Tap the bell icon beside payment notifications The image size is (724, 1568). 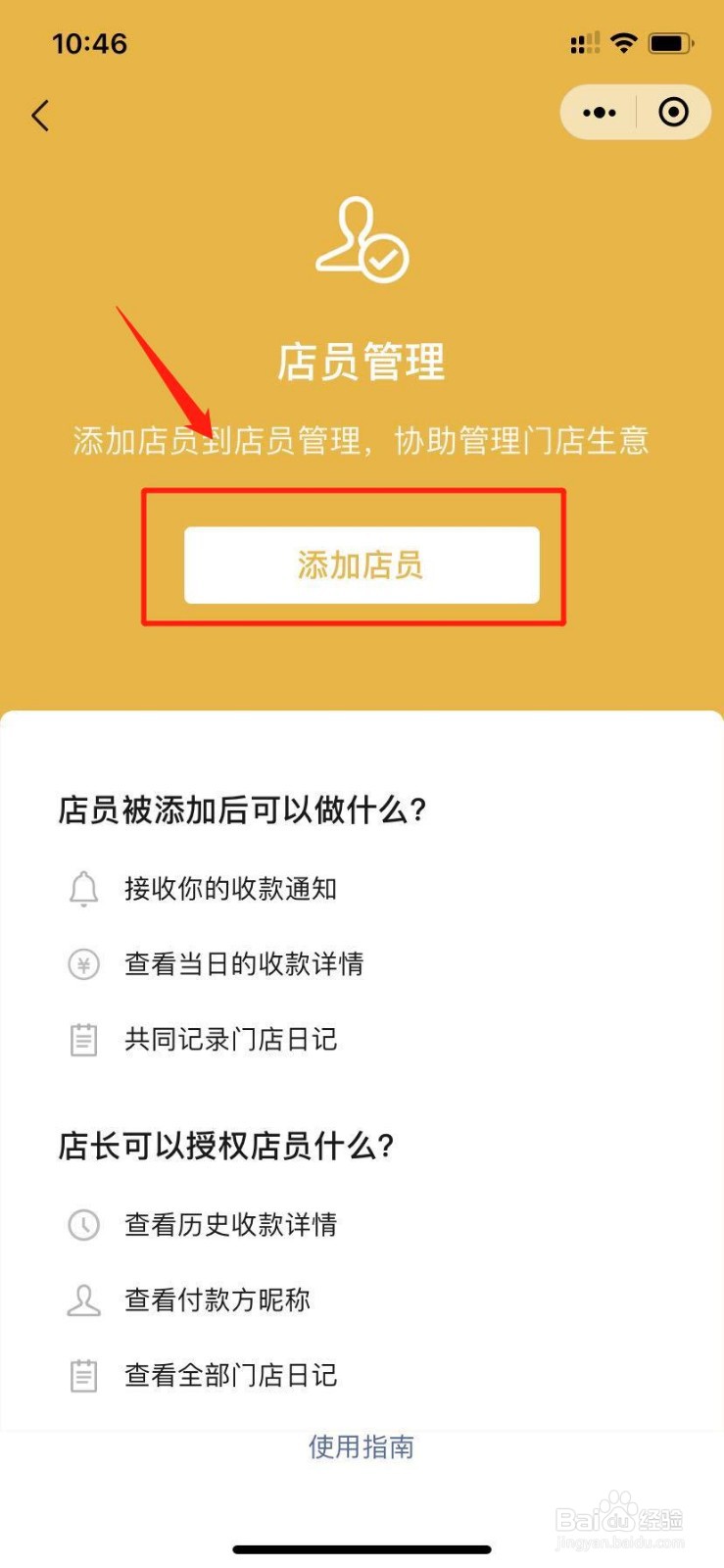tap(83, 889)
